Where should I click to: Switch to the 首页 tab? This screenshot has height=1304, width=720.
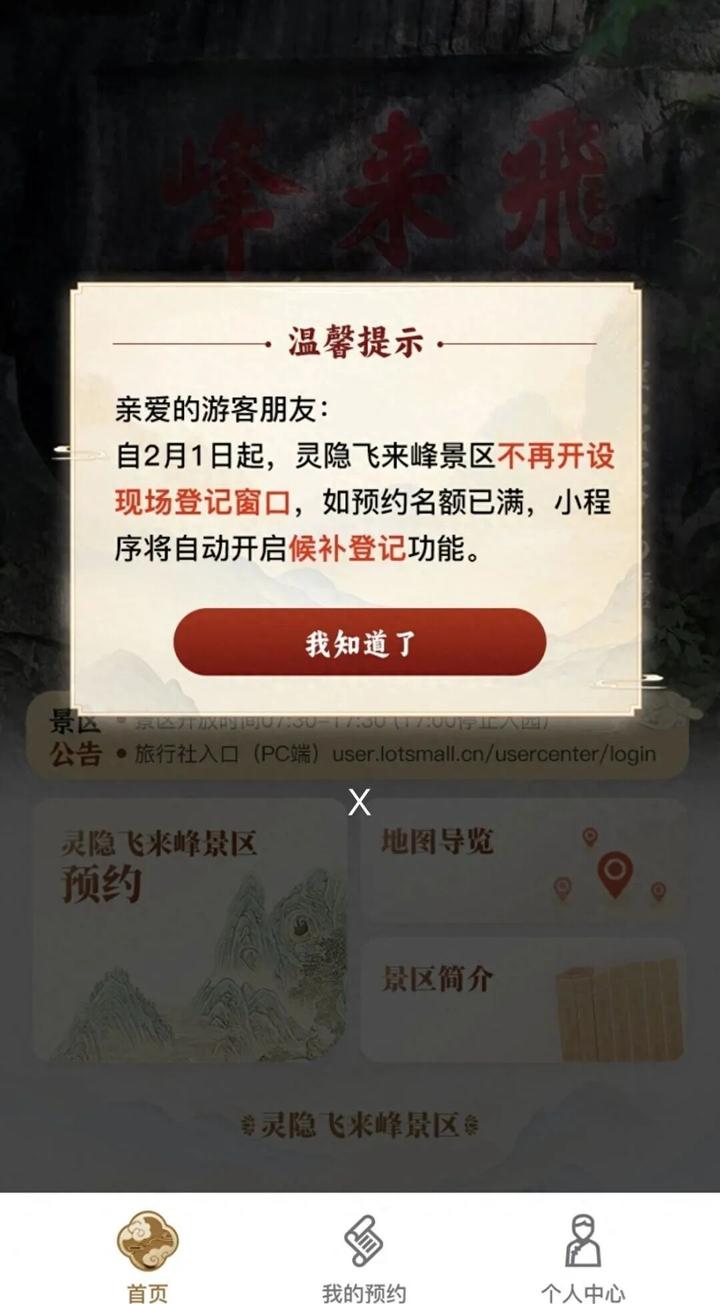point(147,1256)
